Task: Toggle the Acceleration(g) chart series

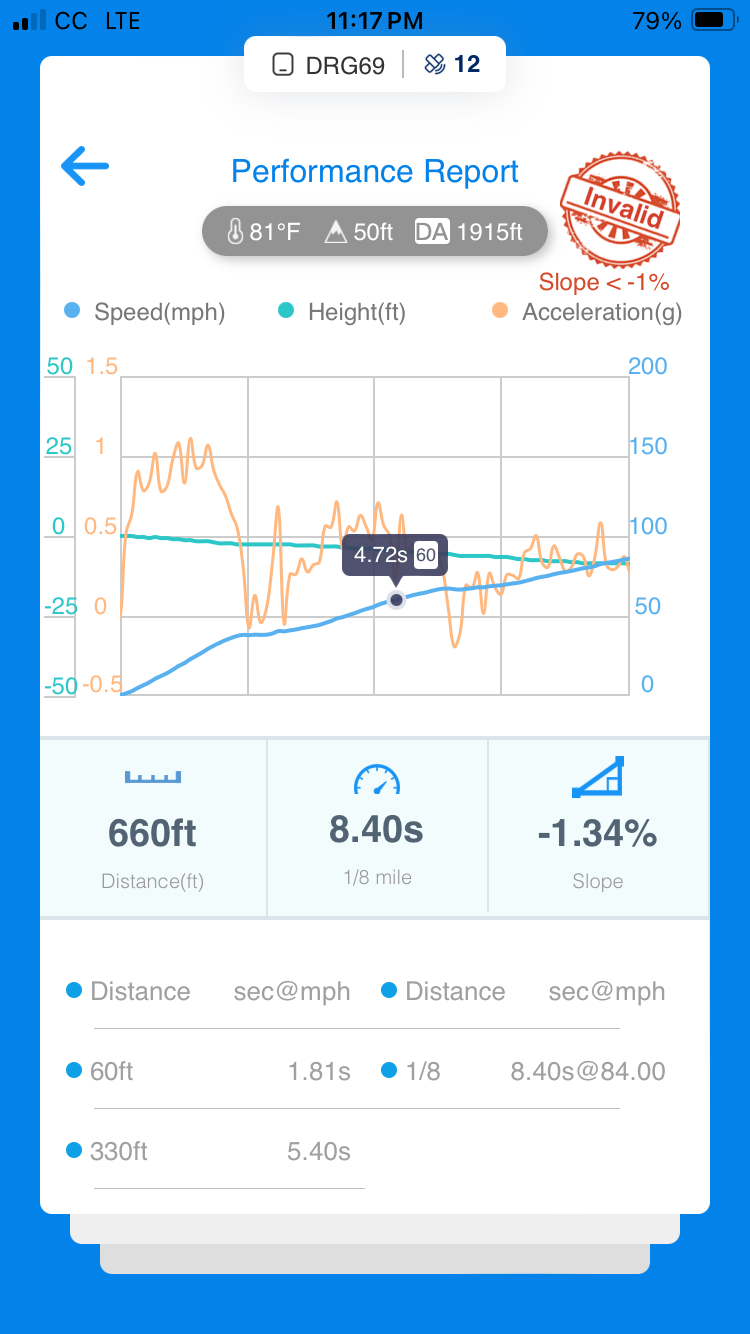Action: (587, 312)
